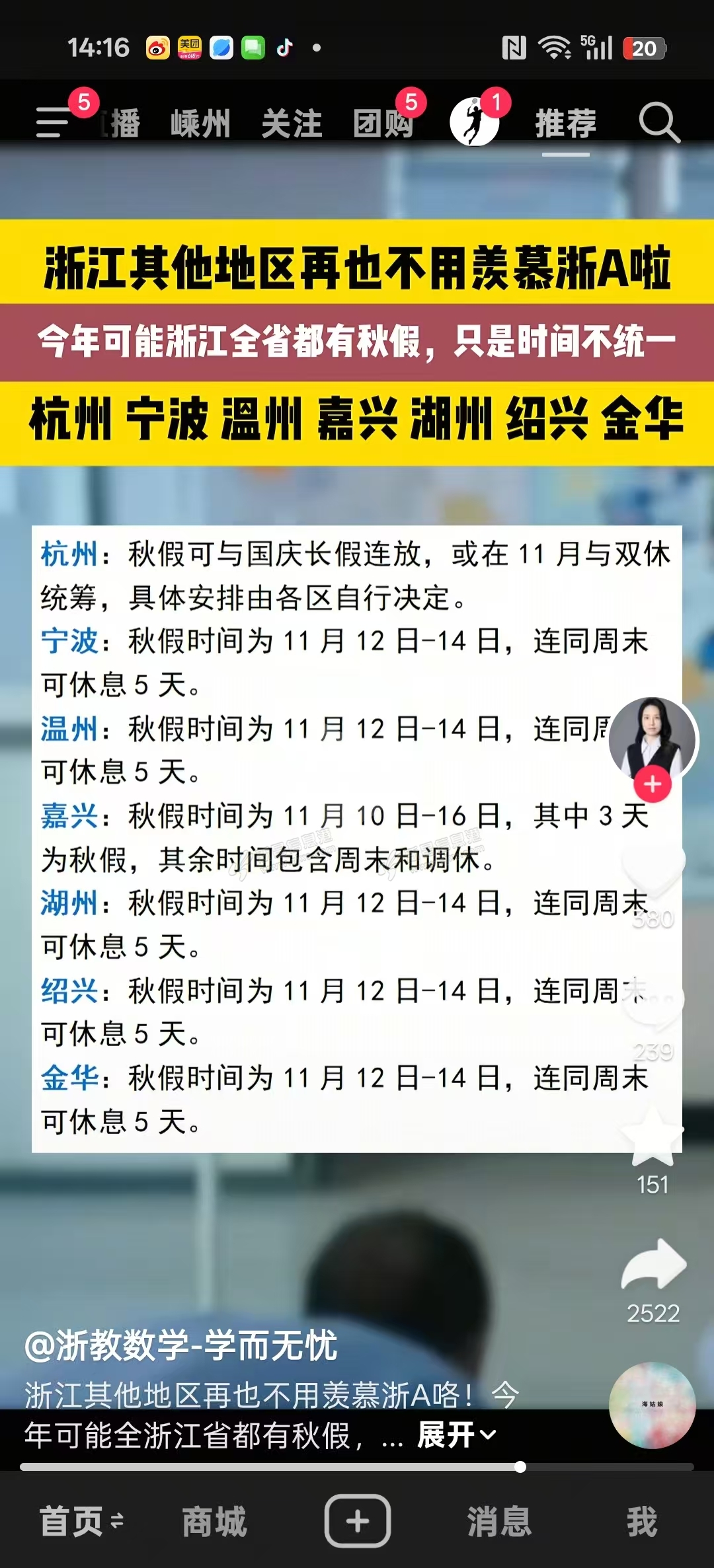This screenshot has height=1568, width=714.
Task: Open @浙教数学-学而无忧 profile
Action: tap(180, 1345)
